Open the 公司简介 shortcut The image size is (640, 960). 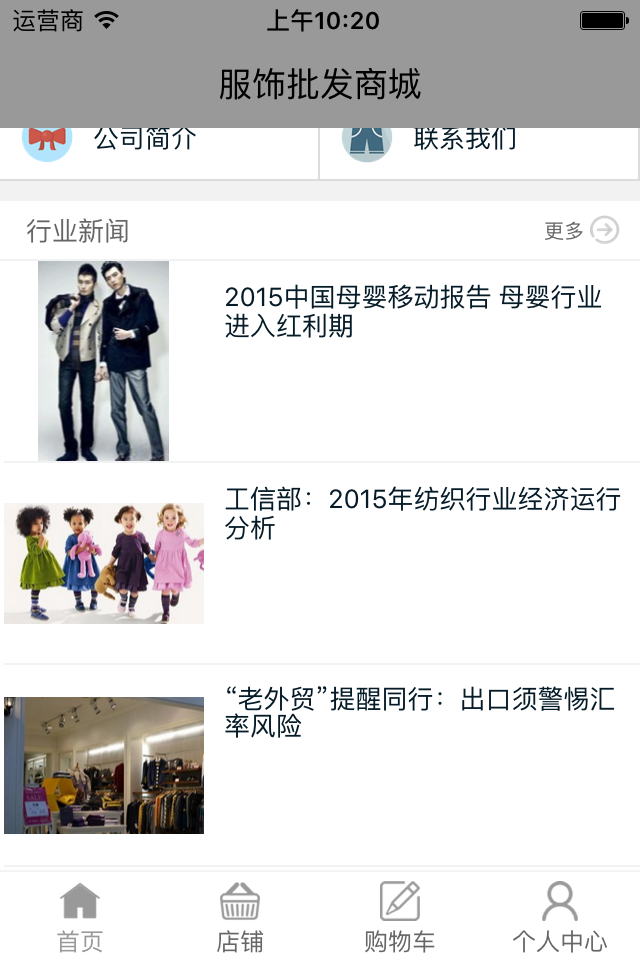point(145,142)
